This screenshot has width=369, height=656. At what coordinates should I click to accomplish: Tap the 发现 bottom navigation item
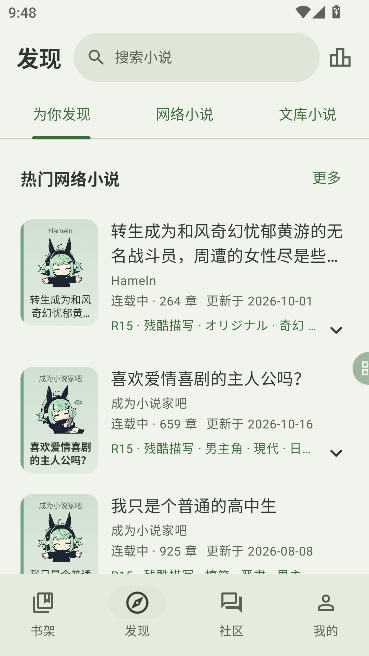pyautogui.click(x=137, y=614)
